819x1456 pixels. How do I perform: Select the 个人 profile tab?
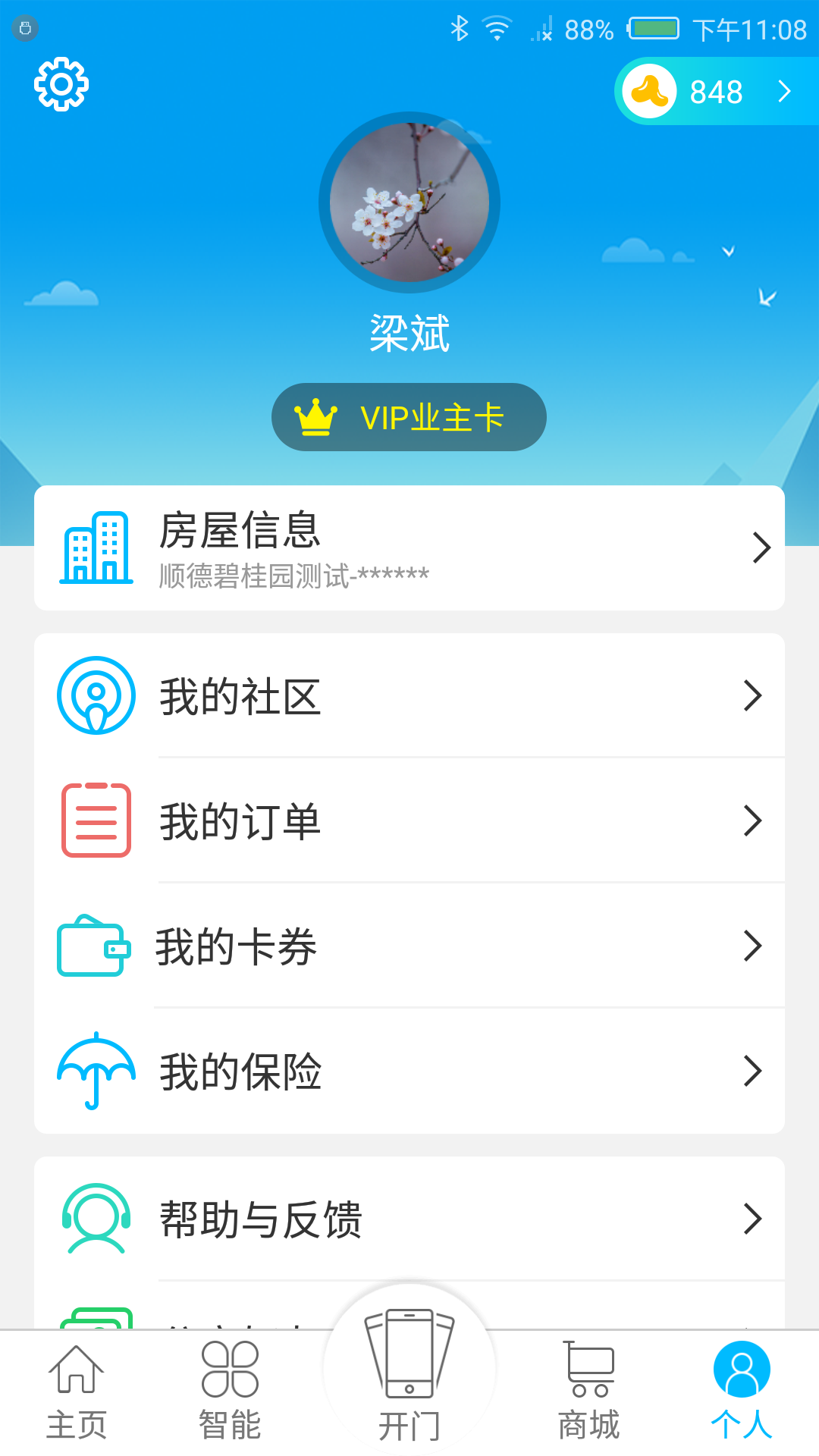(742, 1392)
